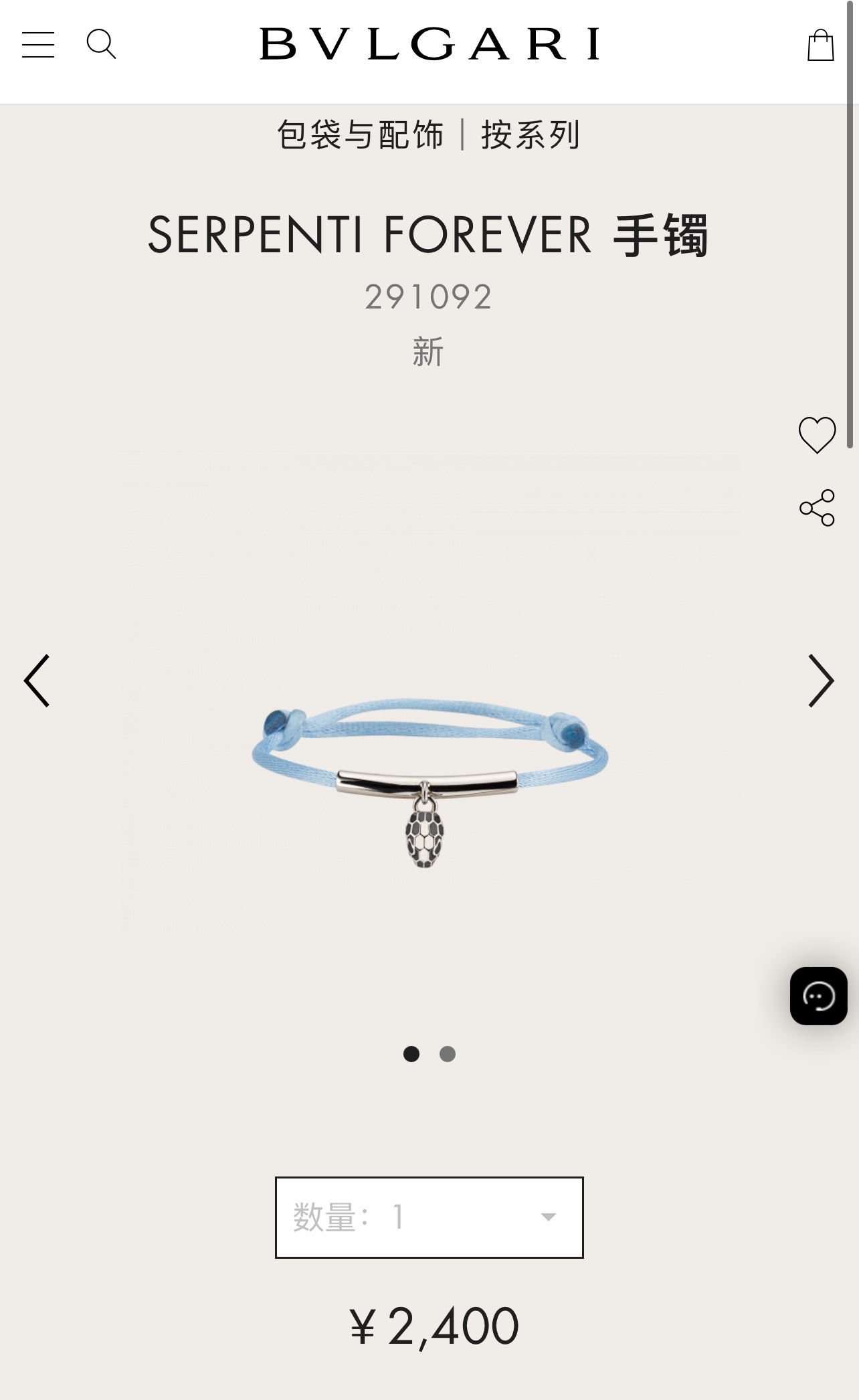Viewport: 859px width, 1400px height.
Task: Go to BVLGARI home via logo
Action: coord(429,44)
